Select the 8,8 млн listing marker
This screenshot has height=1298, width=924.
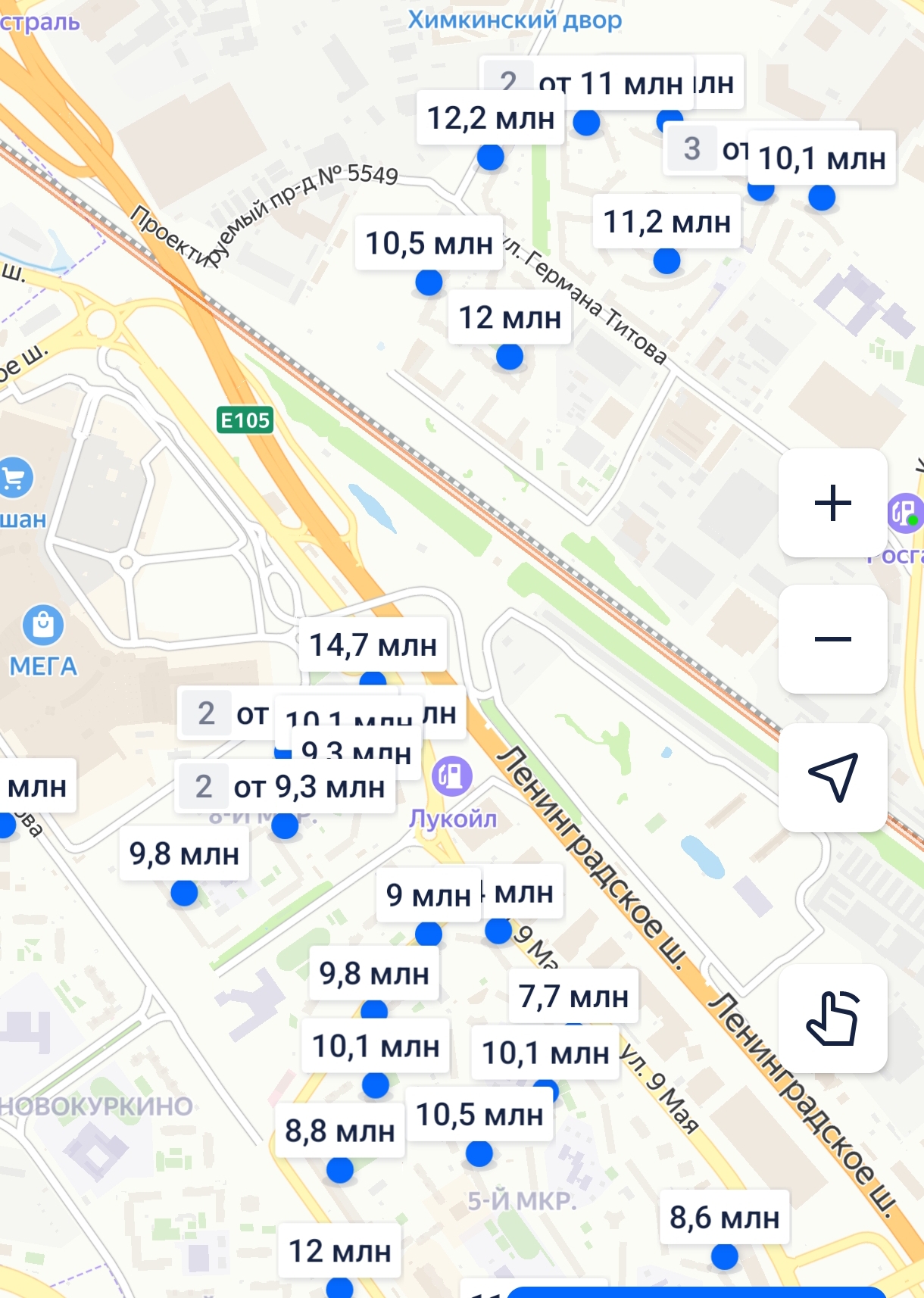pyautogui.click(x=339, y=1131)
